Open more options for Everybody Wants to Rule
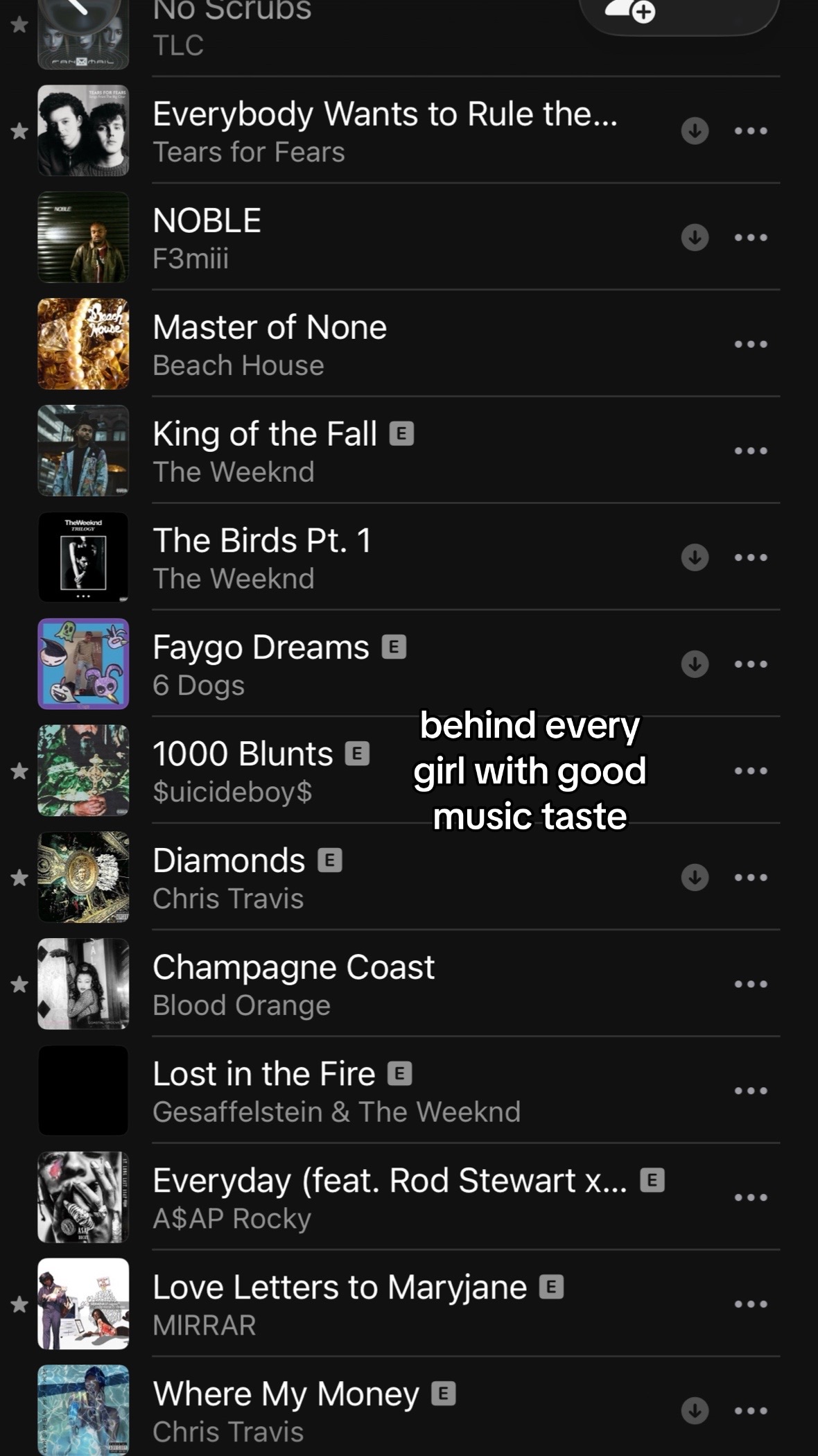 click(751, 130)
